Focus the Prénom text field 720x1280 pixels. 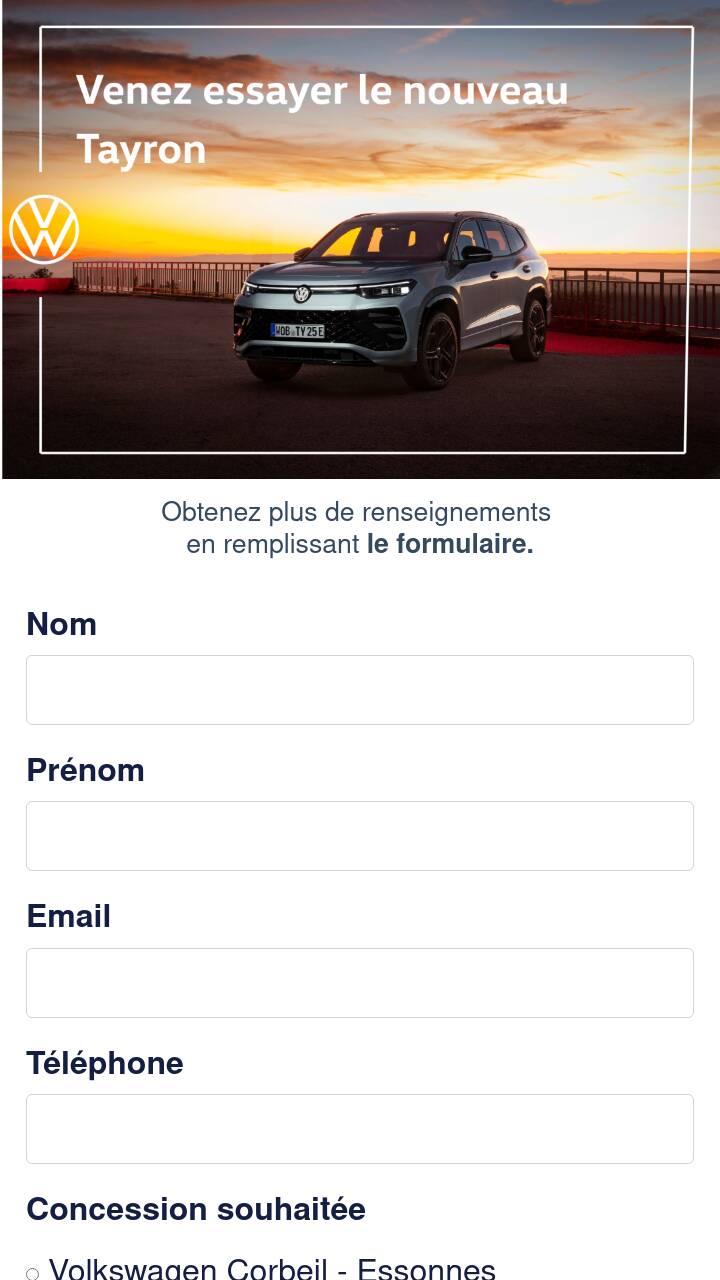(360, 836)
